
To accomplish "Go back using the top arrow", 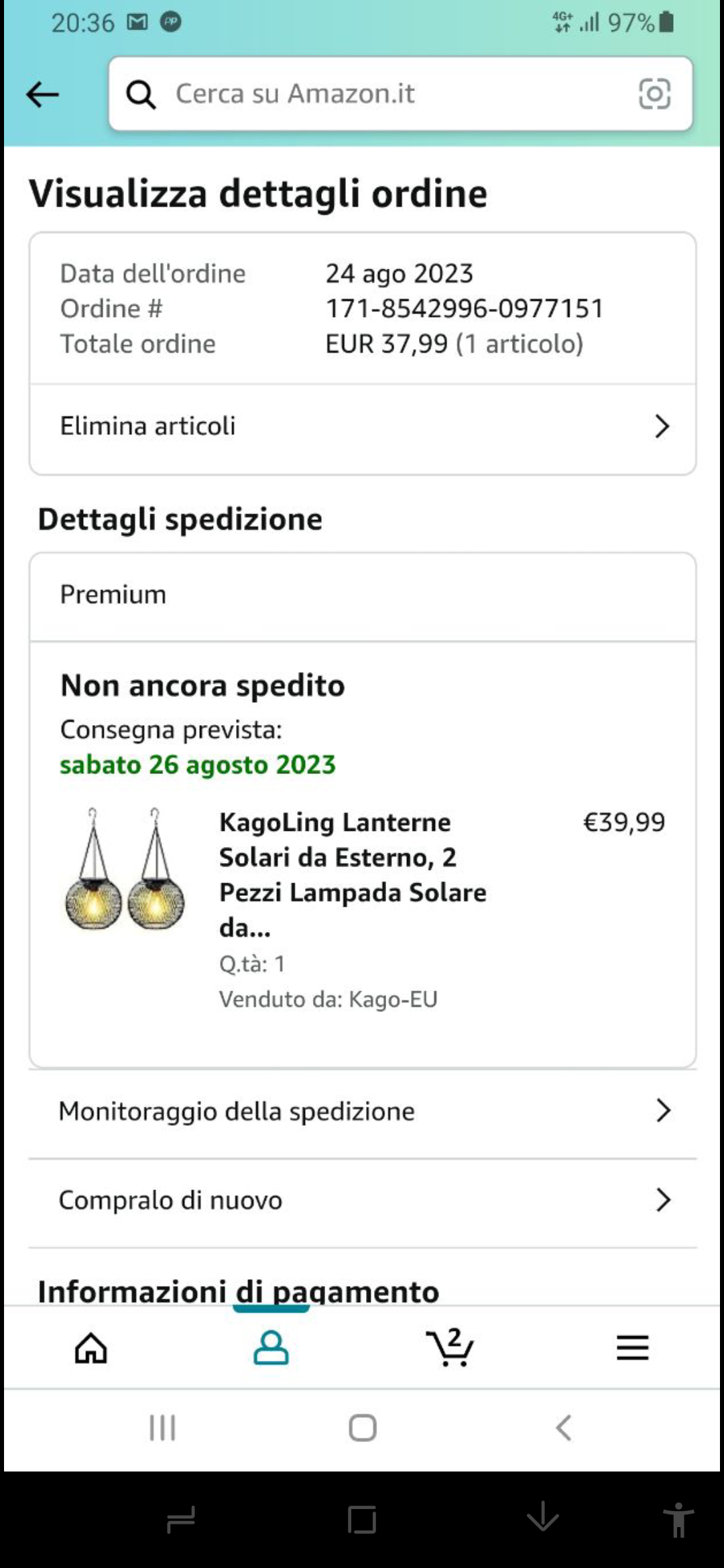I will tap(42, 94).
